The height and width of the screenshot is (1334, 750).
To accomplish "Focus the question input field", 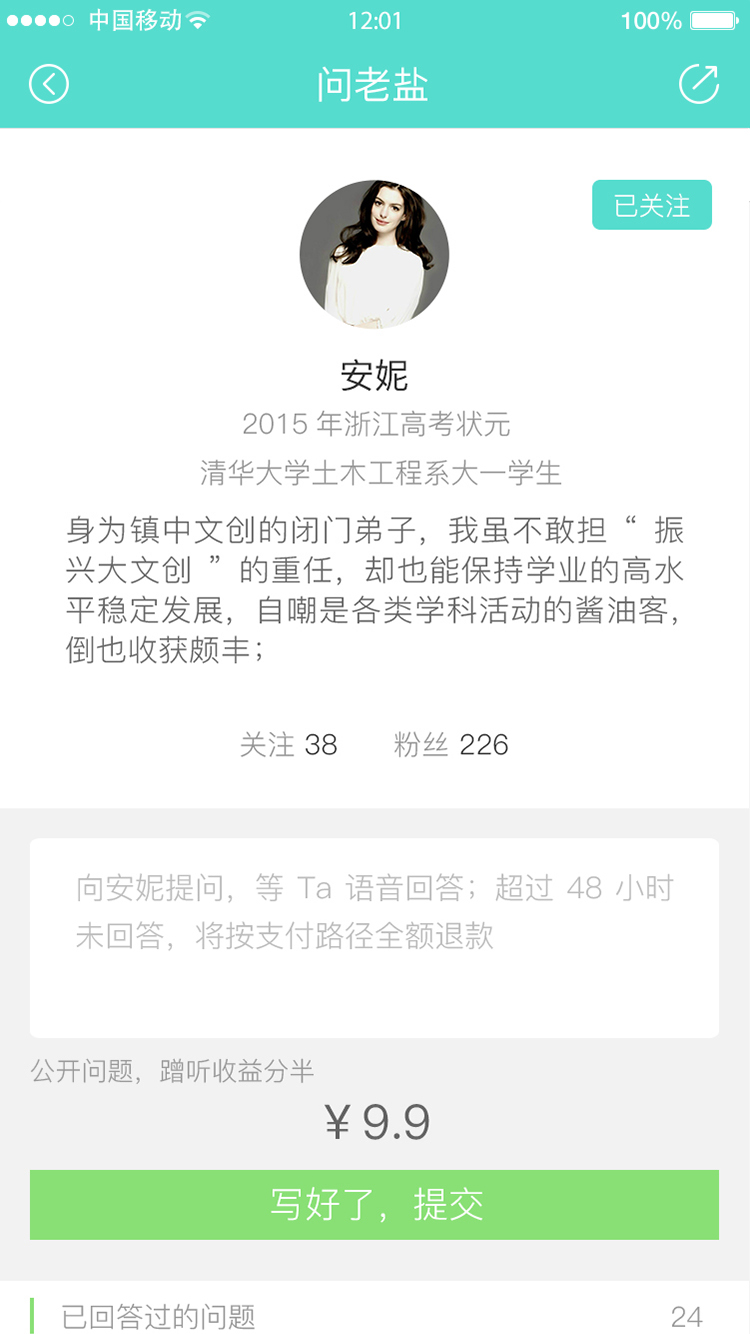I will point(374,937).
